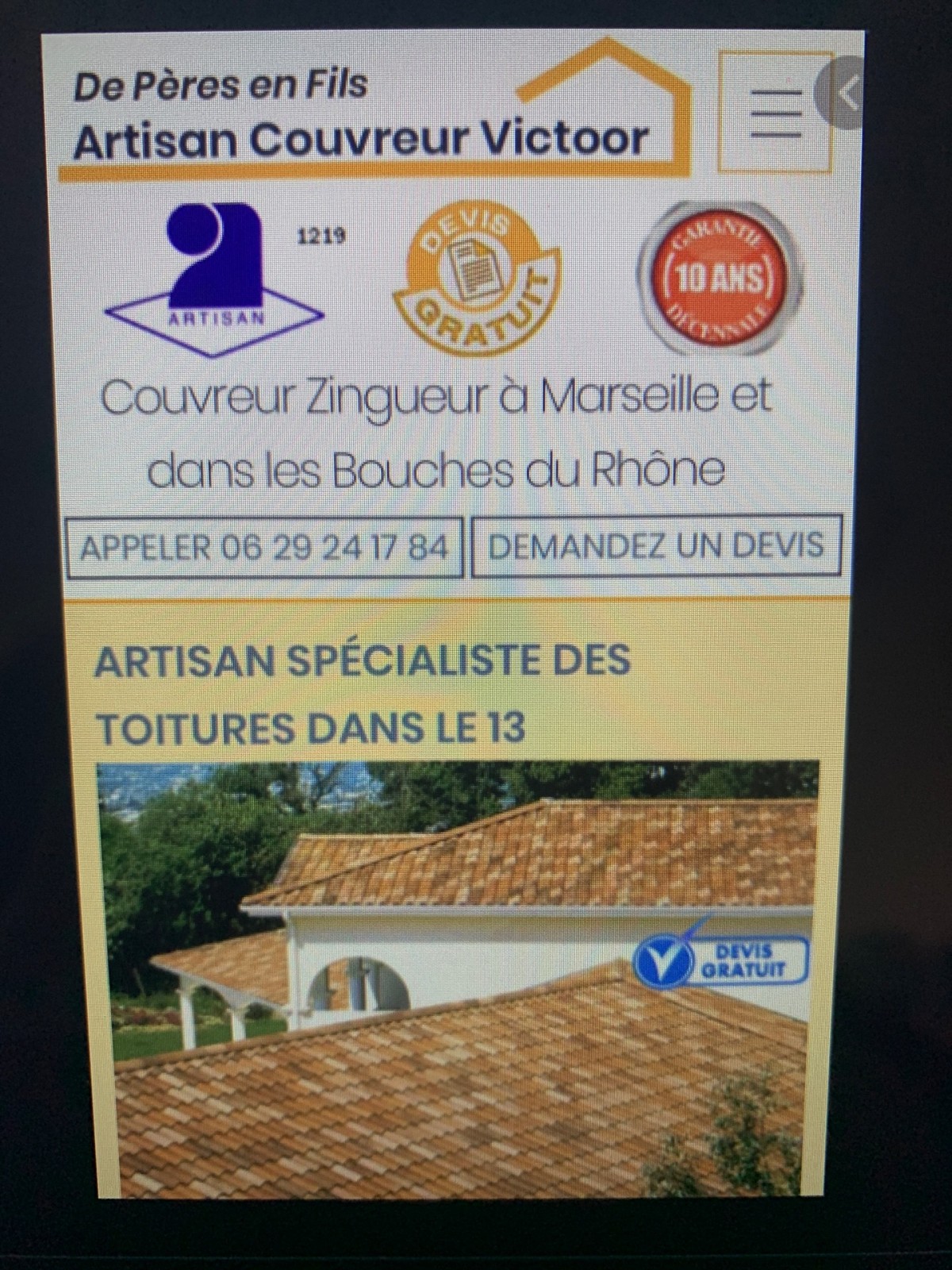Tap Appeler 06 29 24 17 84
This screenshot has height=1270, width=952.
263,548
